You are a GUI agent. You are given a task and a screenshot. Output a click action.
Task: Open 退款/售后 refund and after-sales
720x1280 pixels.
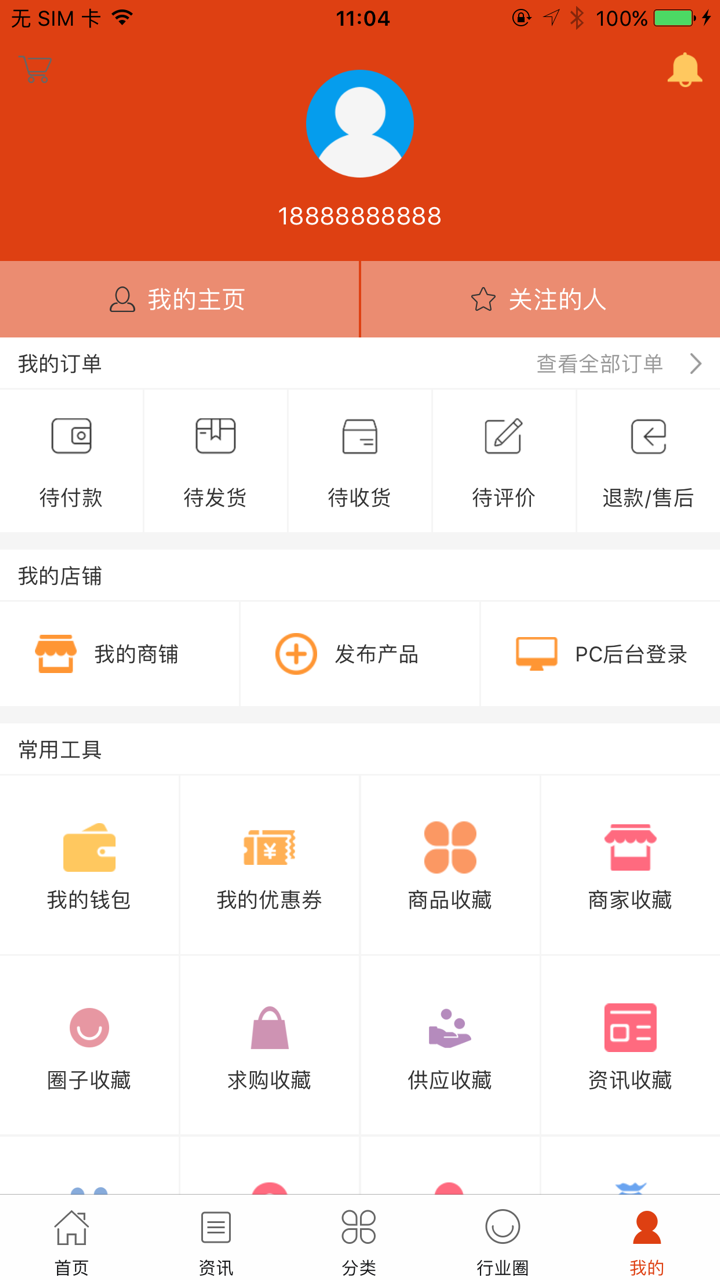tap(648, 460)
